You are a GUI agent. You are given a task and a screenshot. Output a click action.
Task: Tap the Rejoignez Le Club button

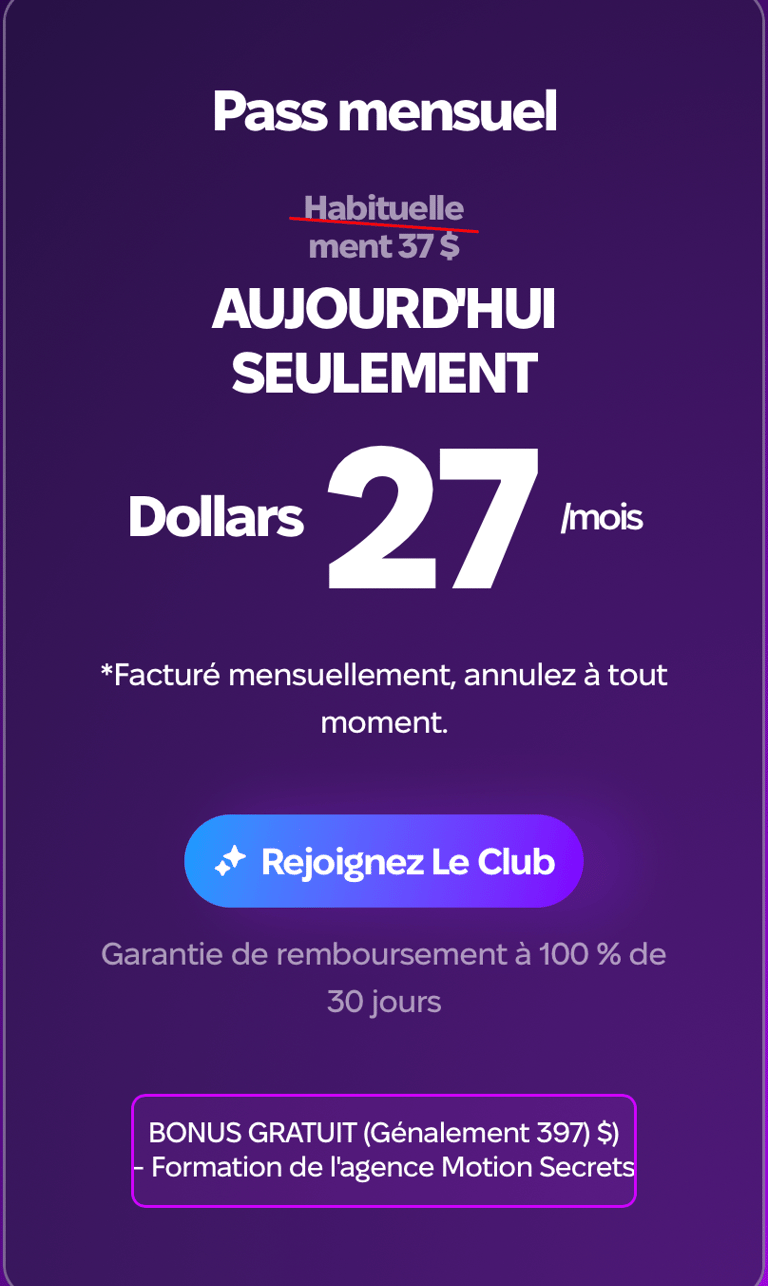[x=384, y=861]
